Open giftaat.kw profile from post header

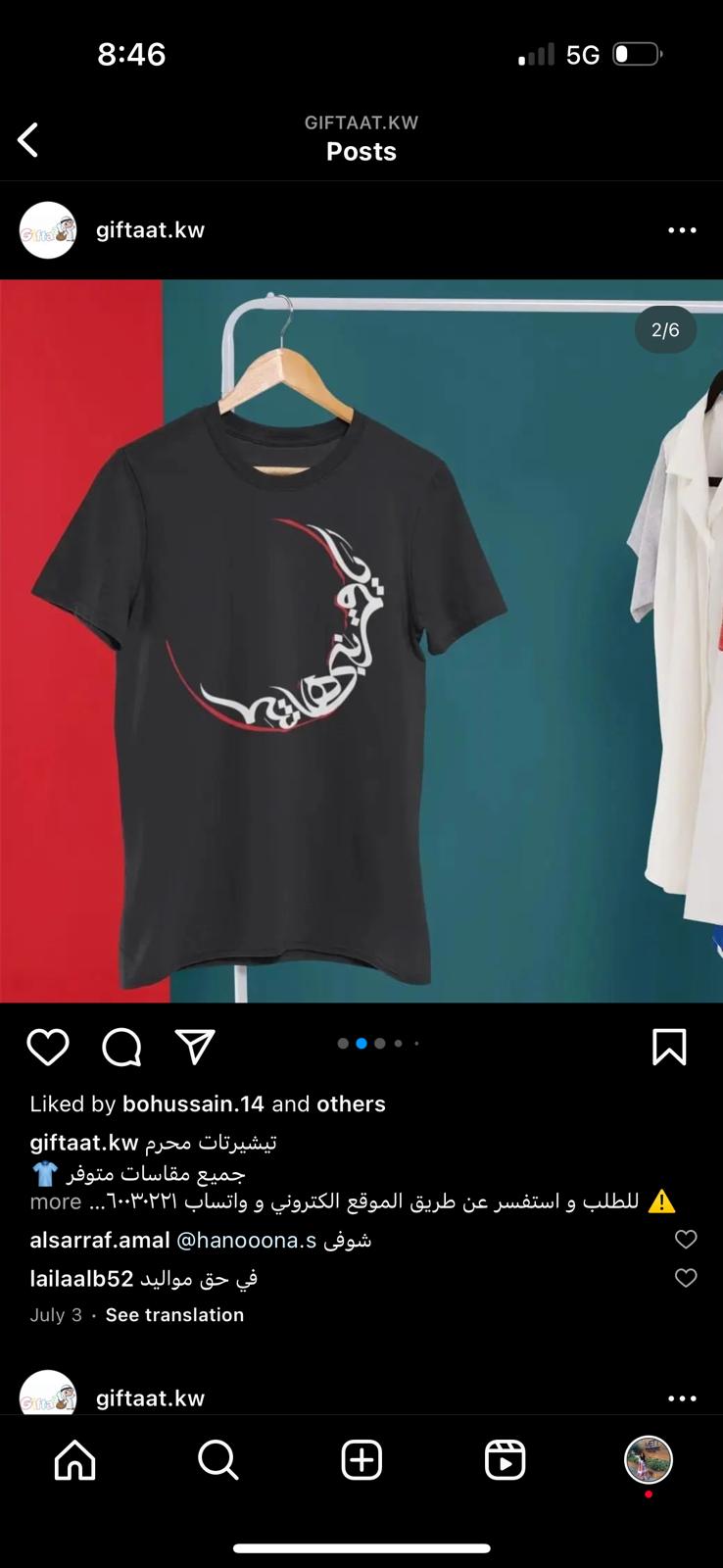click(x=150, y=230)
